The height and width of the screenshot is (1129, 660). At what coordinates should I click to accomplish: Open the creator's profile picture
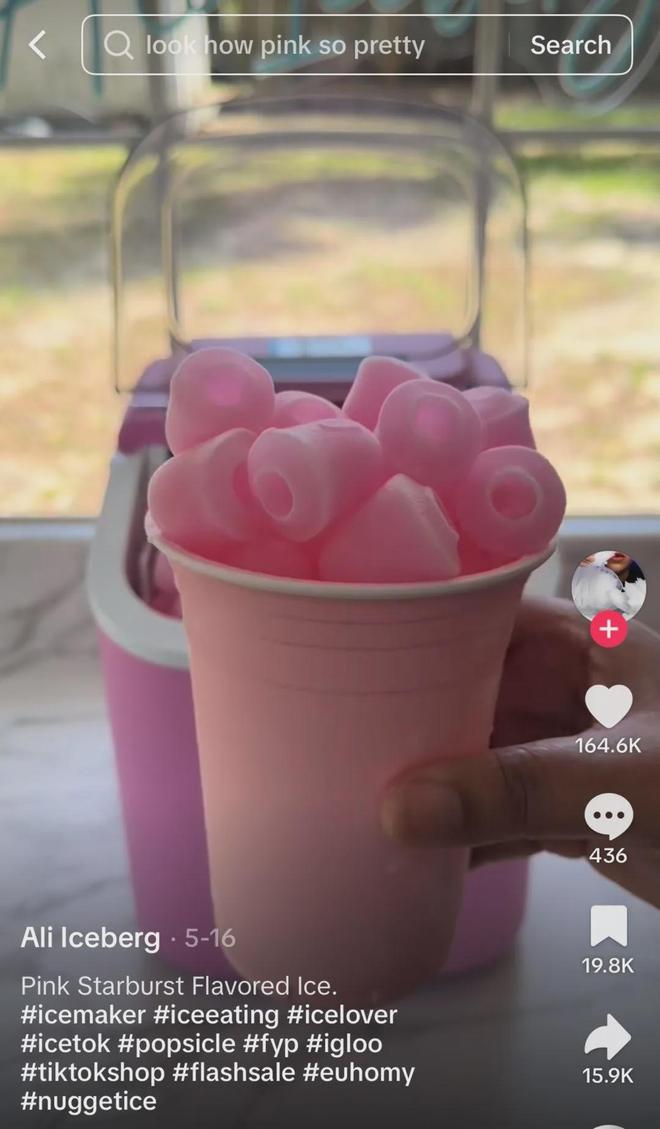pyautogui.click(x=608, y=584)
